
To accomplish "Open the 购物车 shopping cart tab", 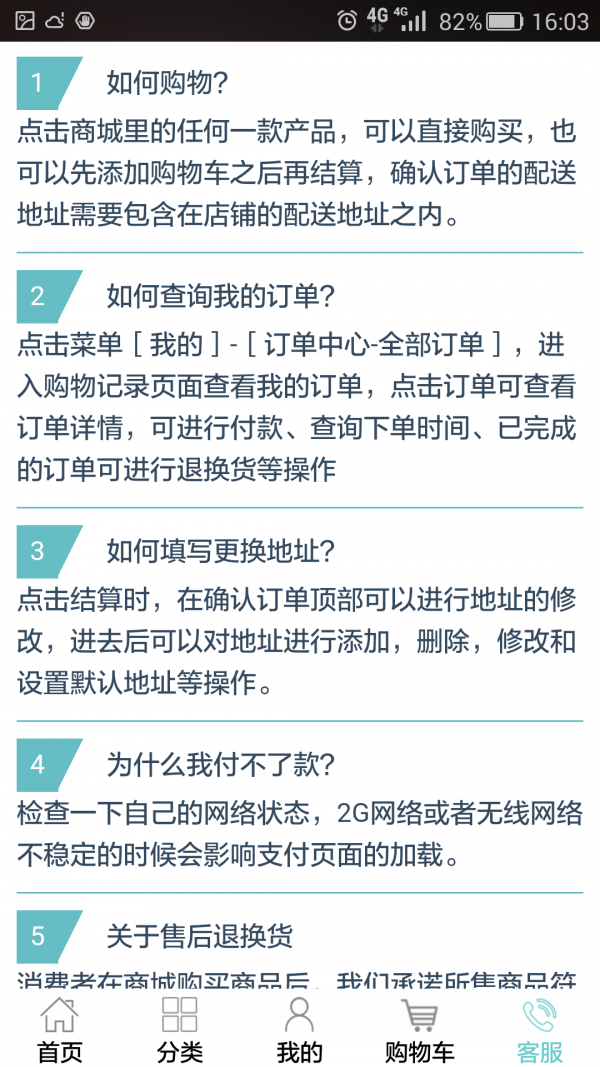I will click(x=420, y=1029).
